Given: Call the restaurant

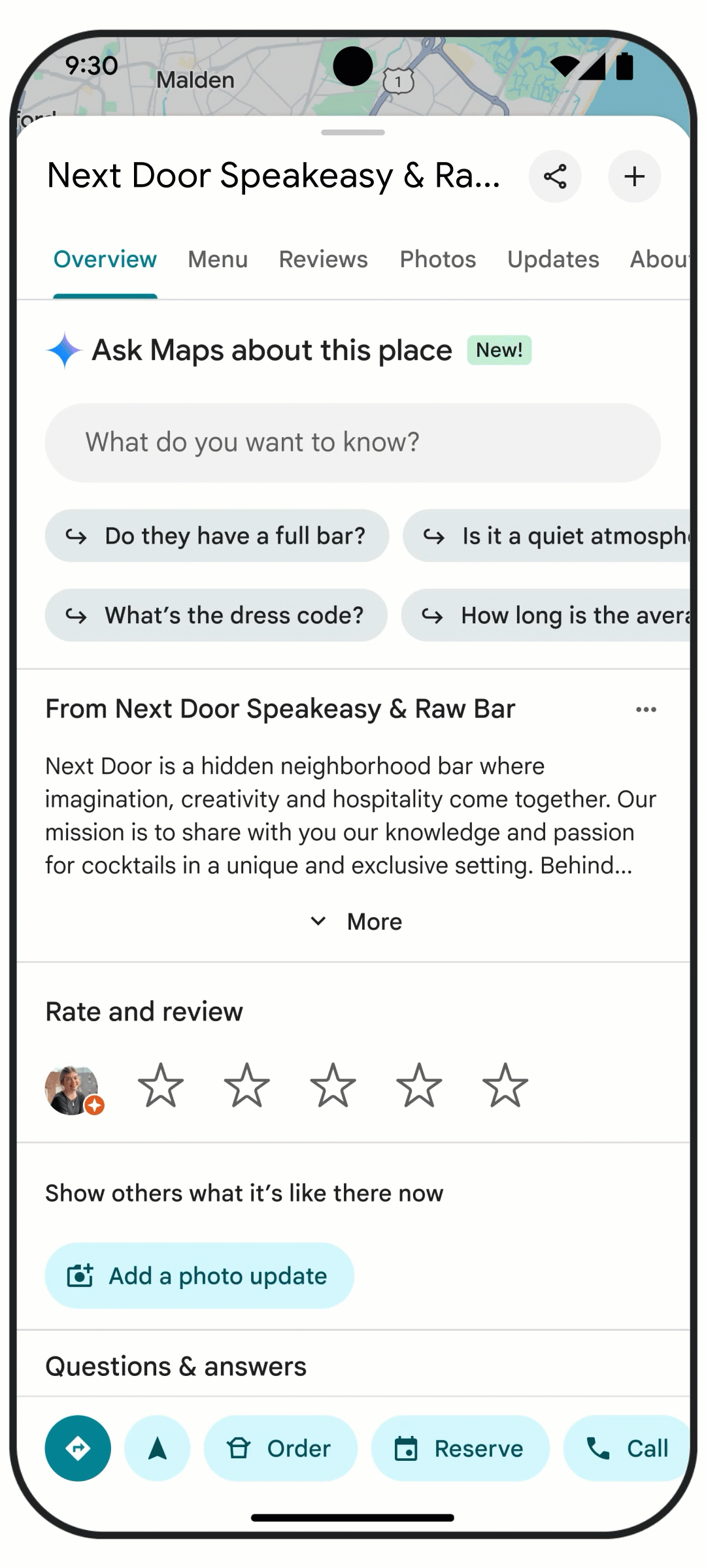Looking at the screenshot, I should click(628, 1448).
